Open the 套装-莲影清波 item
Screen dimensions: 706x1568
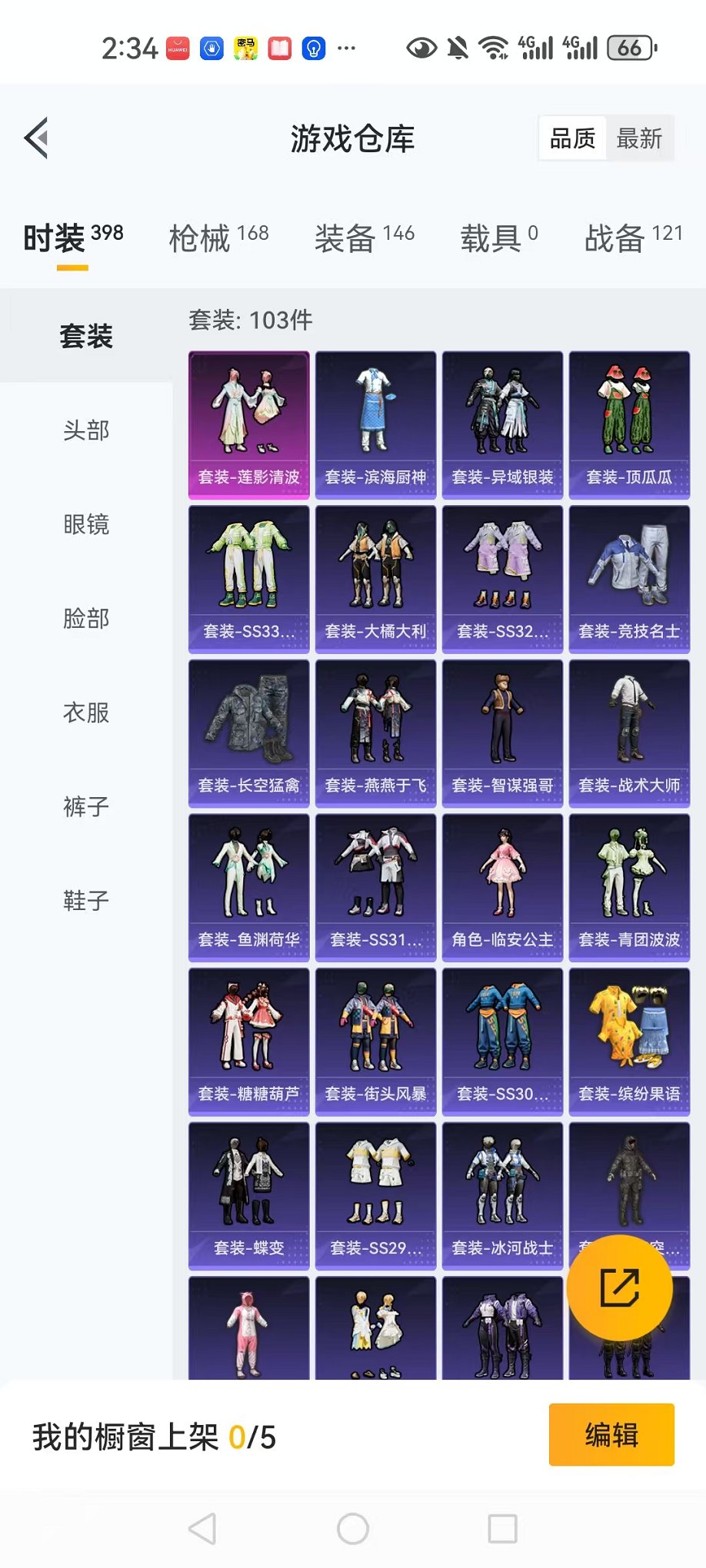(x=249, y=425)
